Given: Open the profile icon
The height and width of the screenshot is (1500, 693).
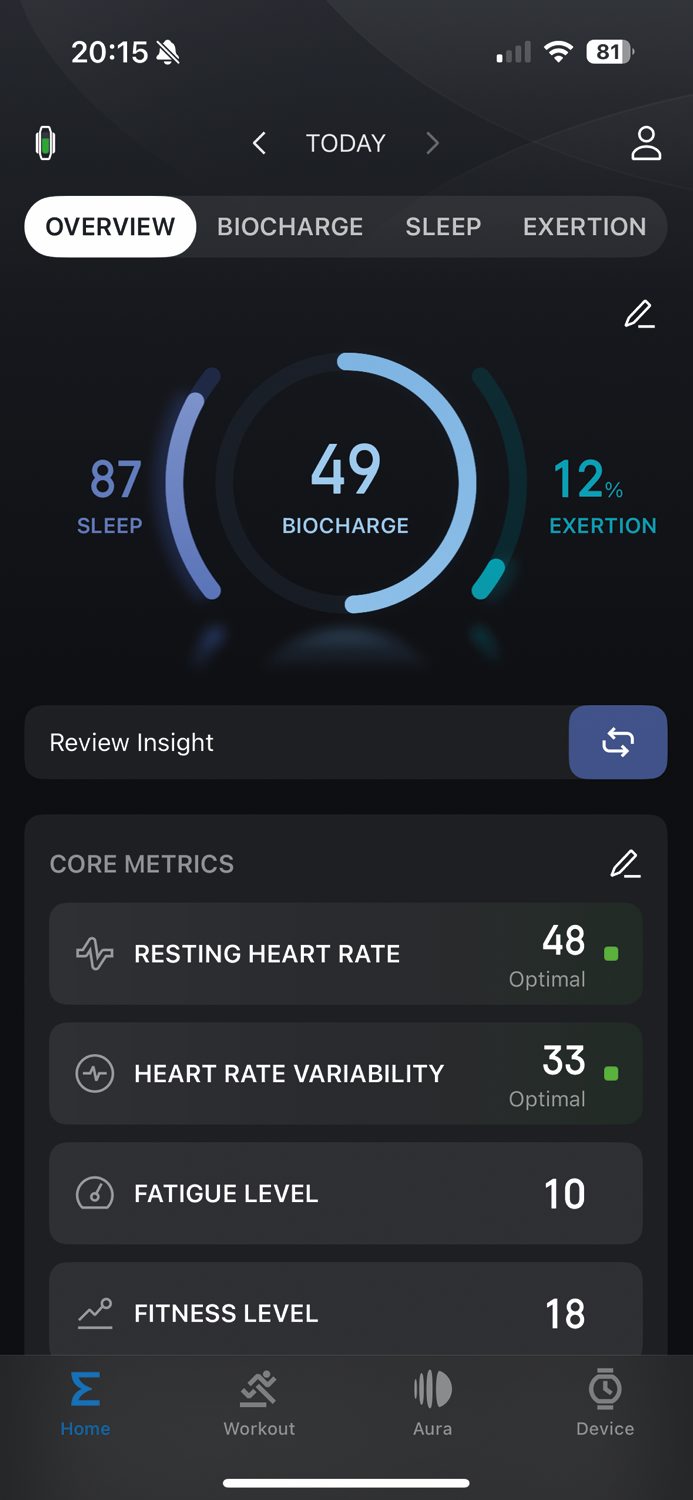Looking at the screenshot, I should click(646, 143).
